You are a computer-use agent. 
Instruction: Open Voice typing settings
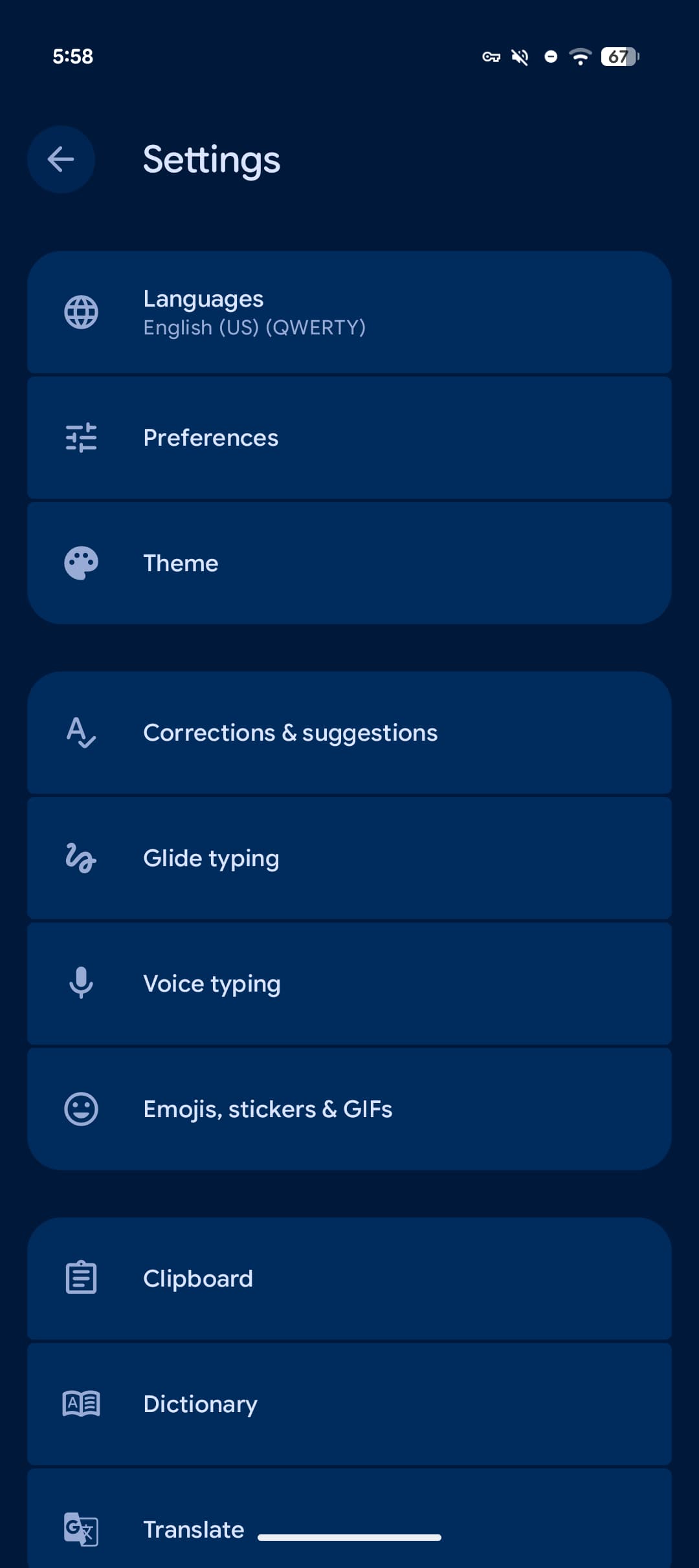[349, 984]
